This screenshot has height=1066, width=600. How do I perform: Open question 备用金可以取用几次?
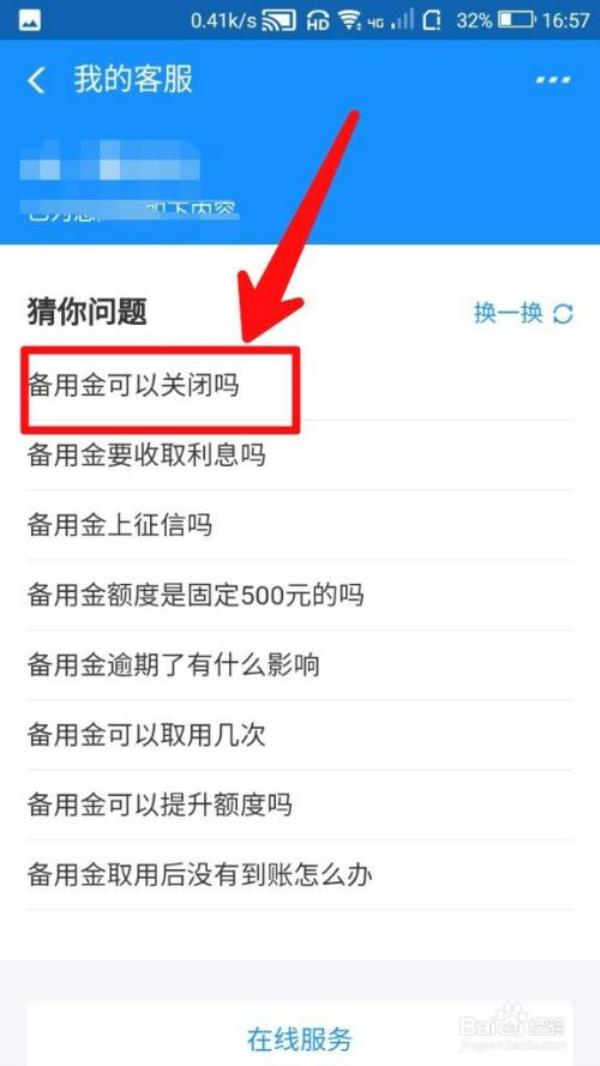click(x=147, y=735)
